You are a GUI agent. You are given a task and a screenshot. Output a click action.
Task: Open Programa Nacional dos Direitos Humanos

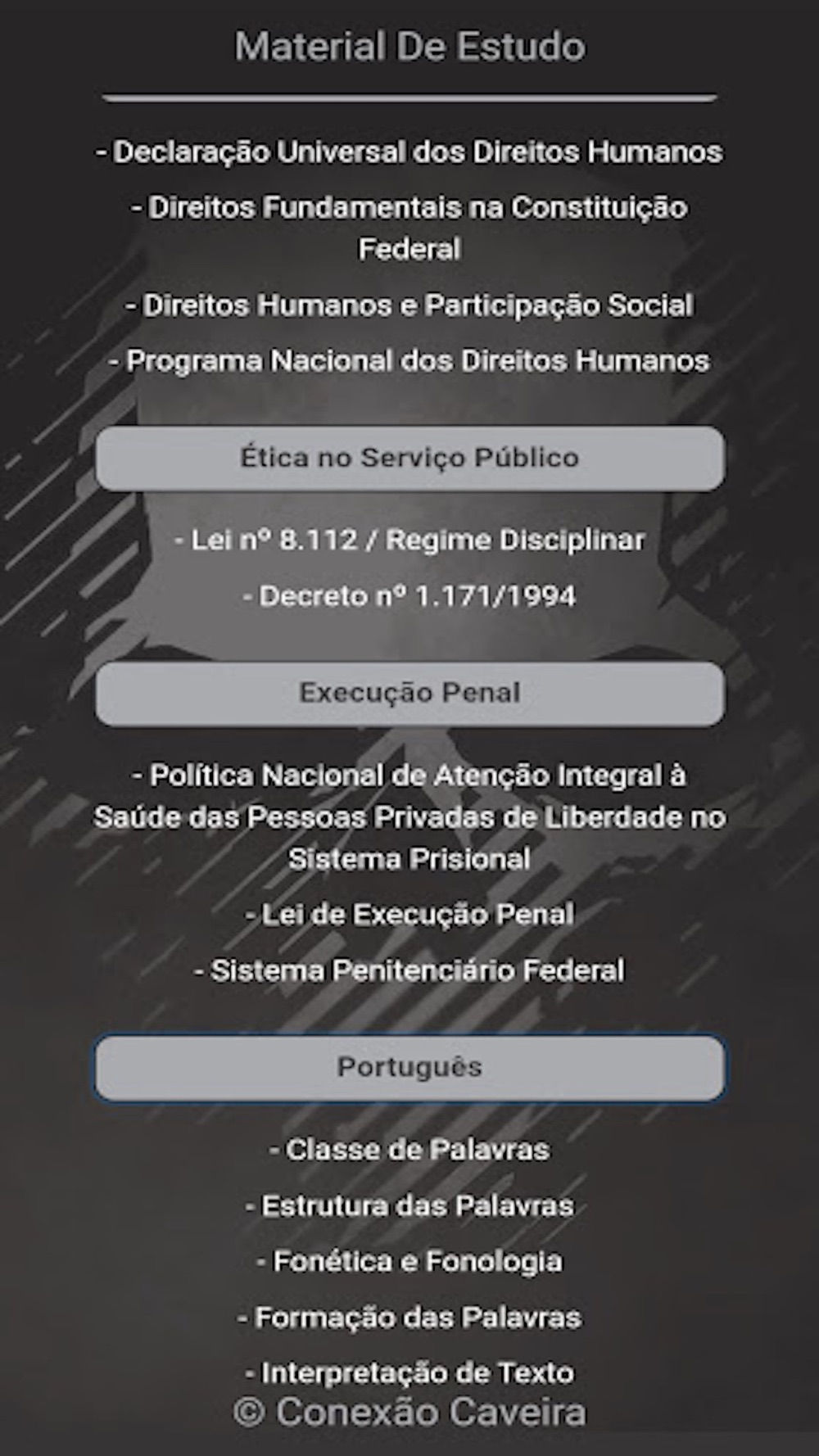[x=409, y=361]
